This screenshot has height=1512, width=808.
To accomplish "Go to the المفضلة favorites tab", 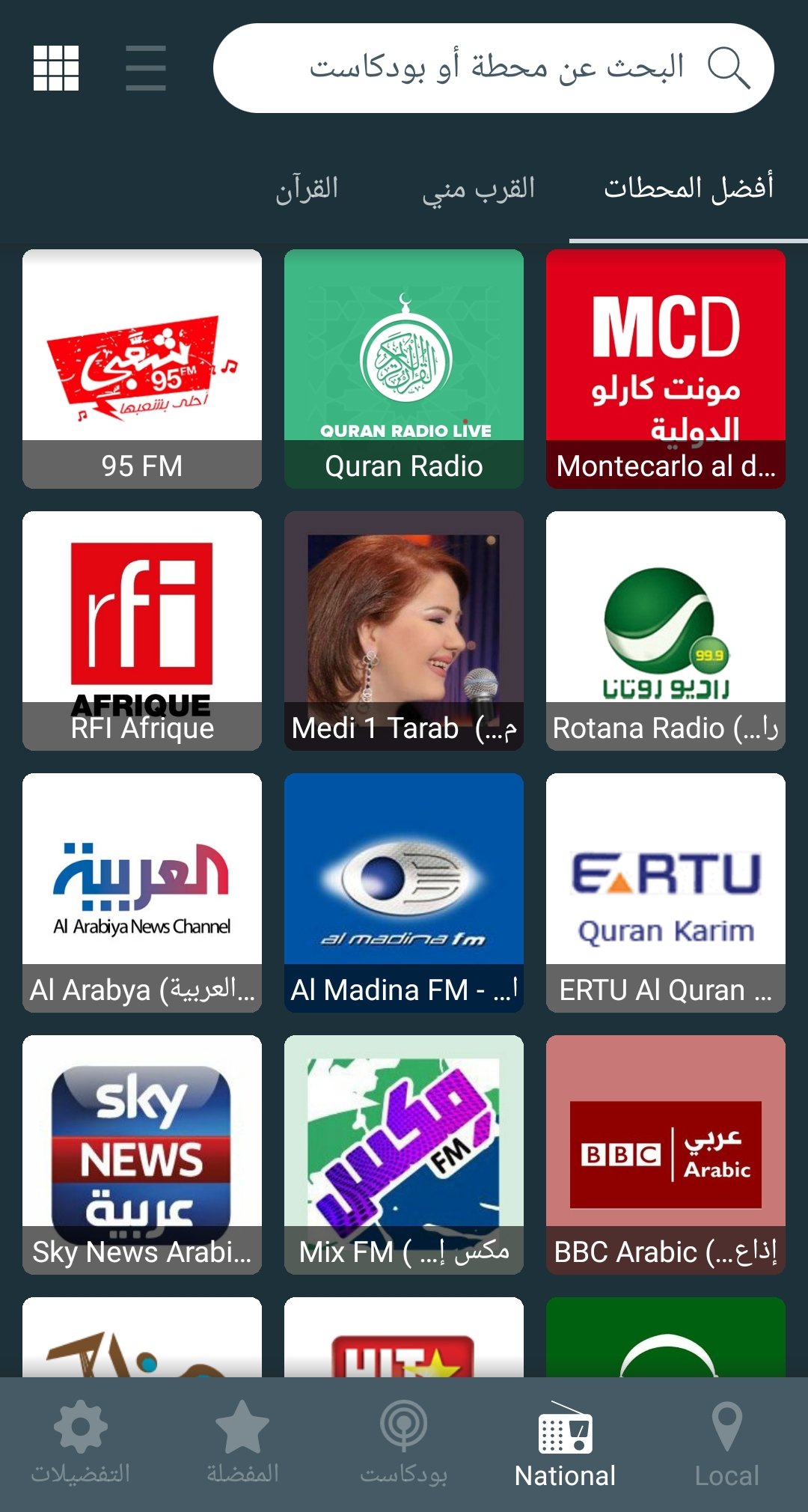I will [242, 1443].
